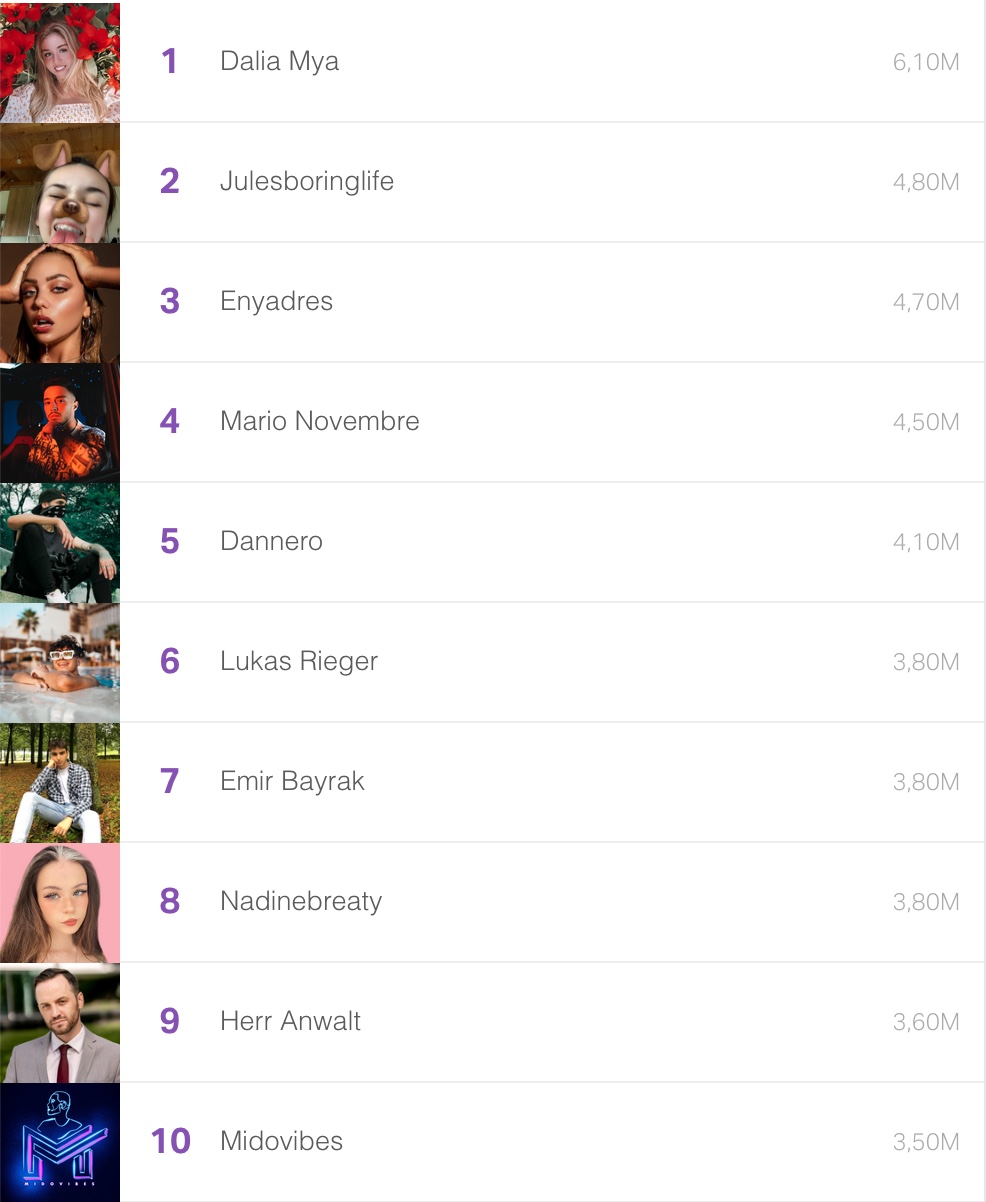Image resolution: width=986 pixels, height=1202 pixels.
Task: Tap the Dannero row
Action: (x=271, y=542)
